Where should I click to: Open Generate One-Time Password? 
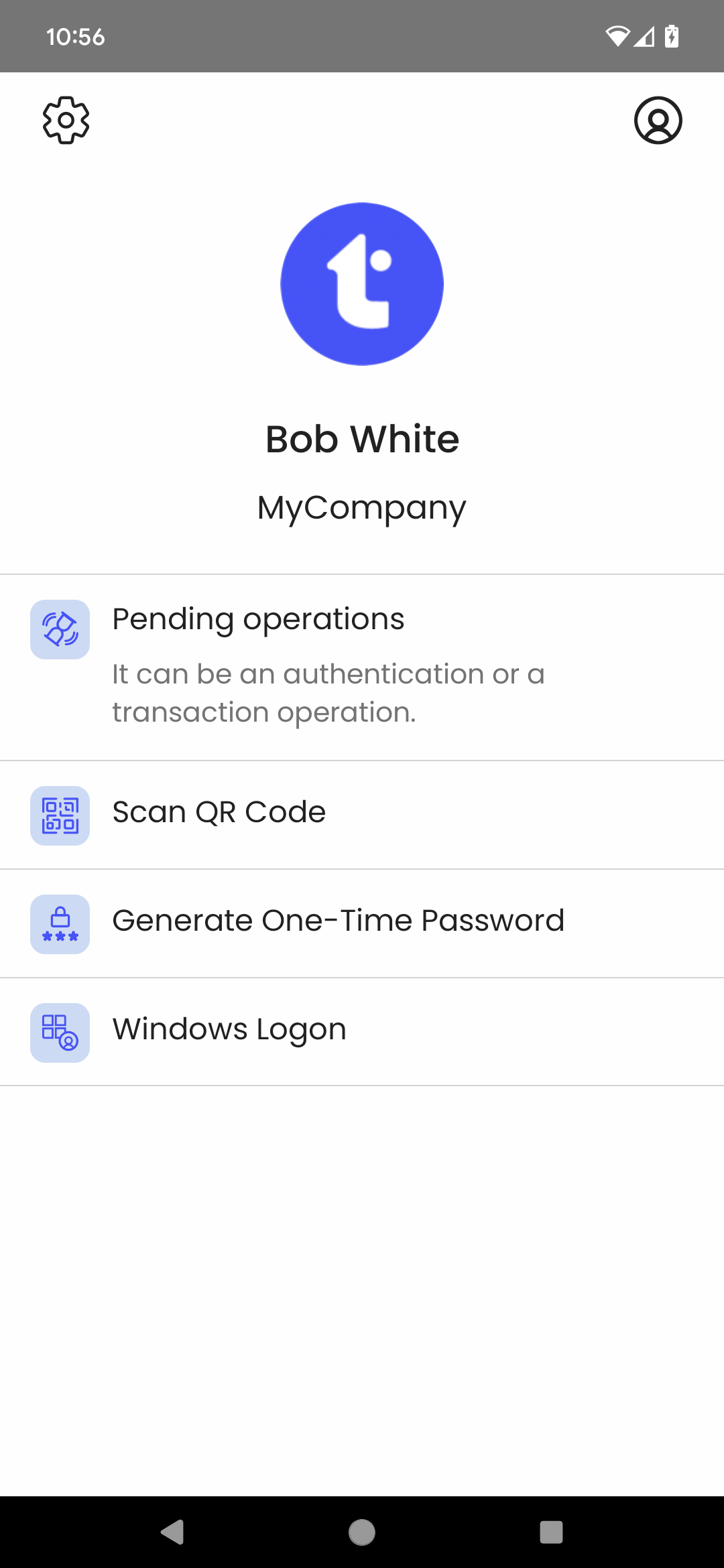click(x=362, y=921)
